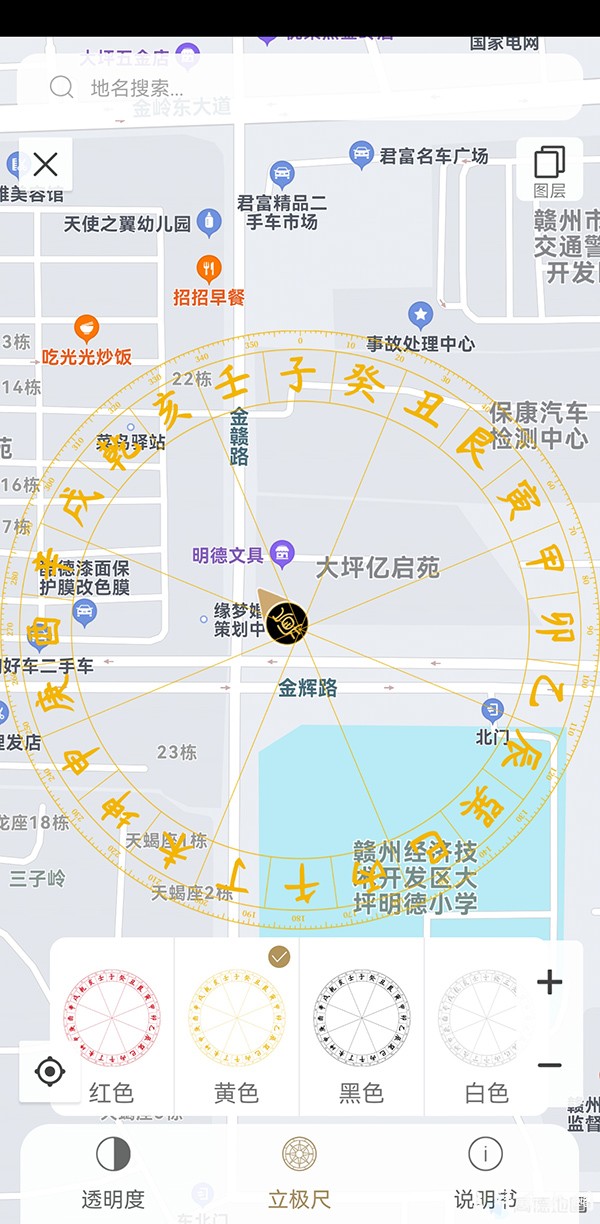Open the 说明书 instructions
This screenshot has height=1224, width=600.
click(x=485, y=1172)
